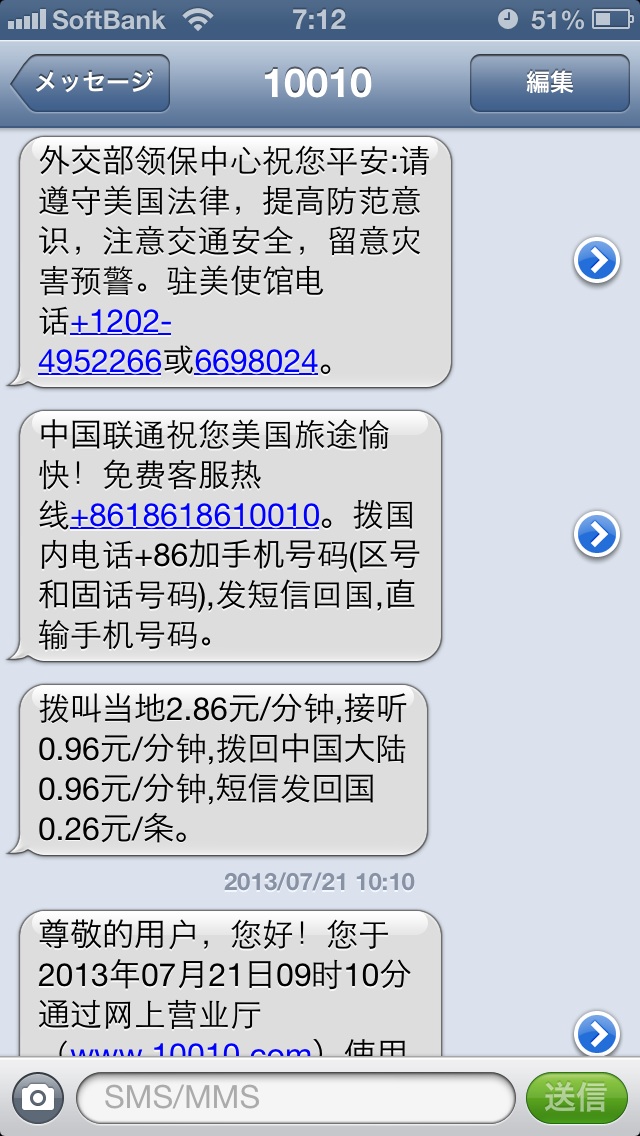This screenshot has height=1136, width=640.
Task: Open details arrow beside the 尊敬的用户 message
Action: pos(596,1032)
